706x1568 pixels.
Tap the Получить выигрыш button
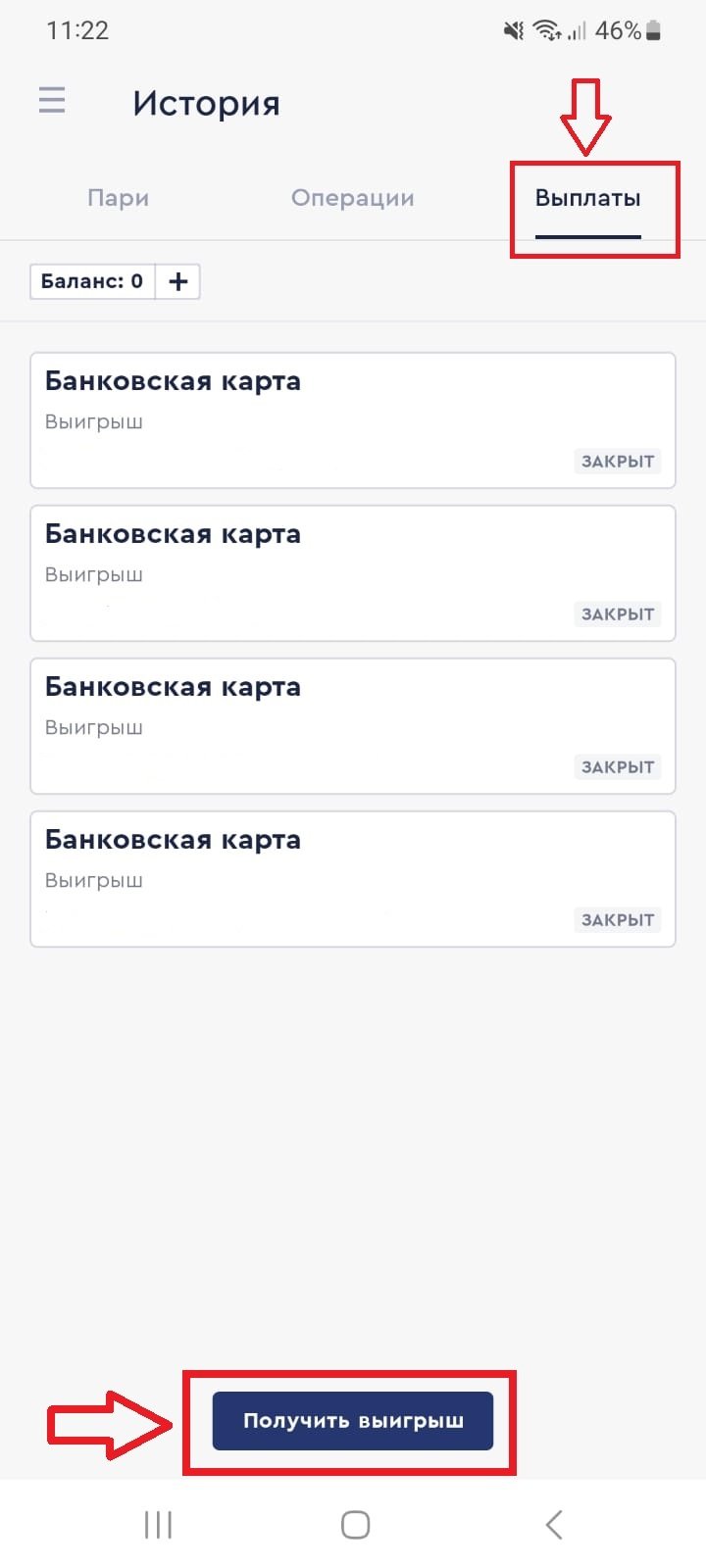tap(352, 1420)
